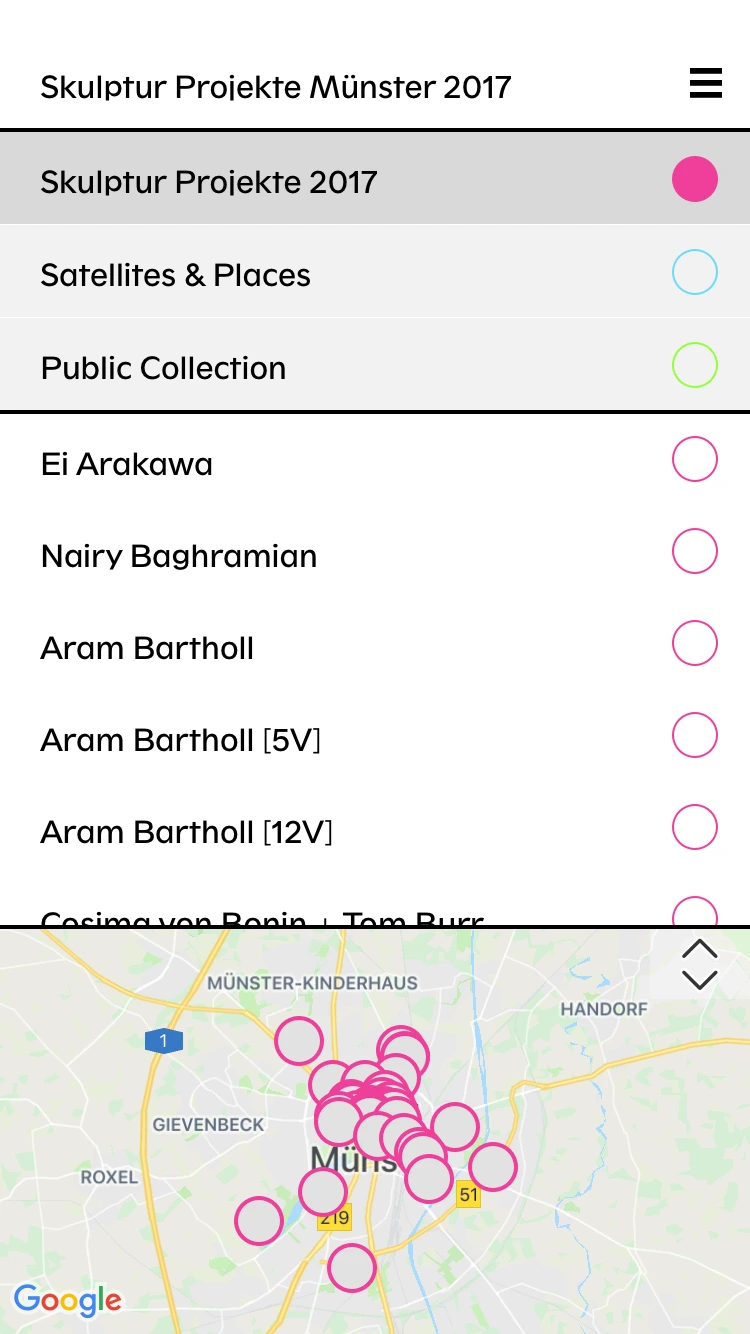View the Aram Bartholl [12V] row
Viewport: 750px width, 1334px height.
[x=375, y=831]
